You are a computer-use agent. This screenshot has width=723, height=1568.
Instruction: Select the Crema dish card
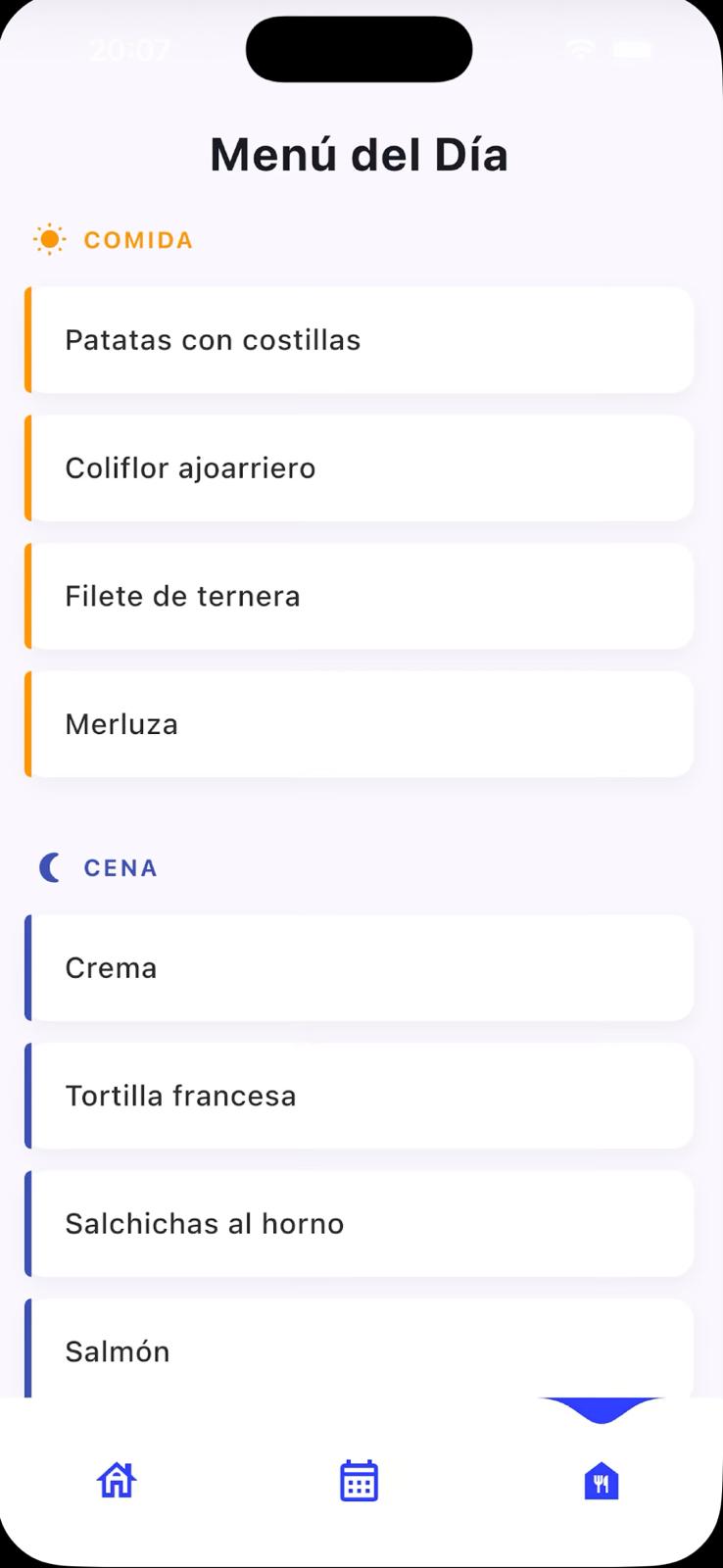pos(358,967)
